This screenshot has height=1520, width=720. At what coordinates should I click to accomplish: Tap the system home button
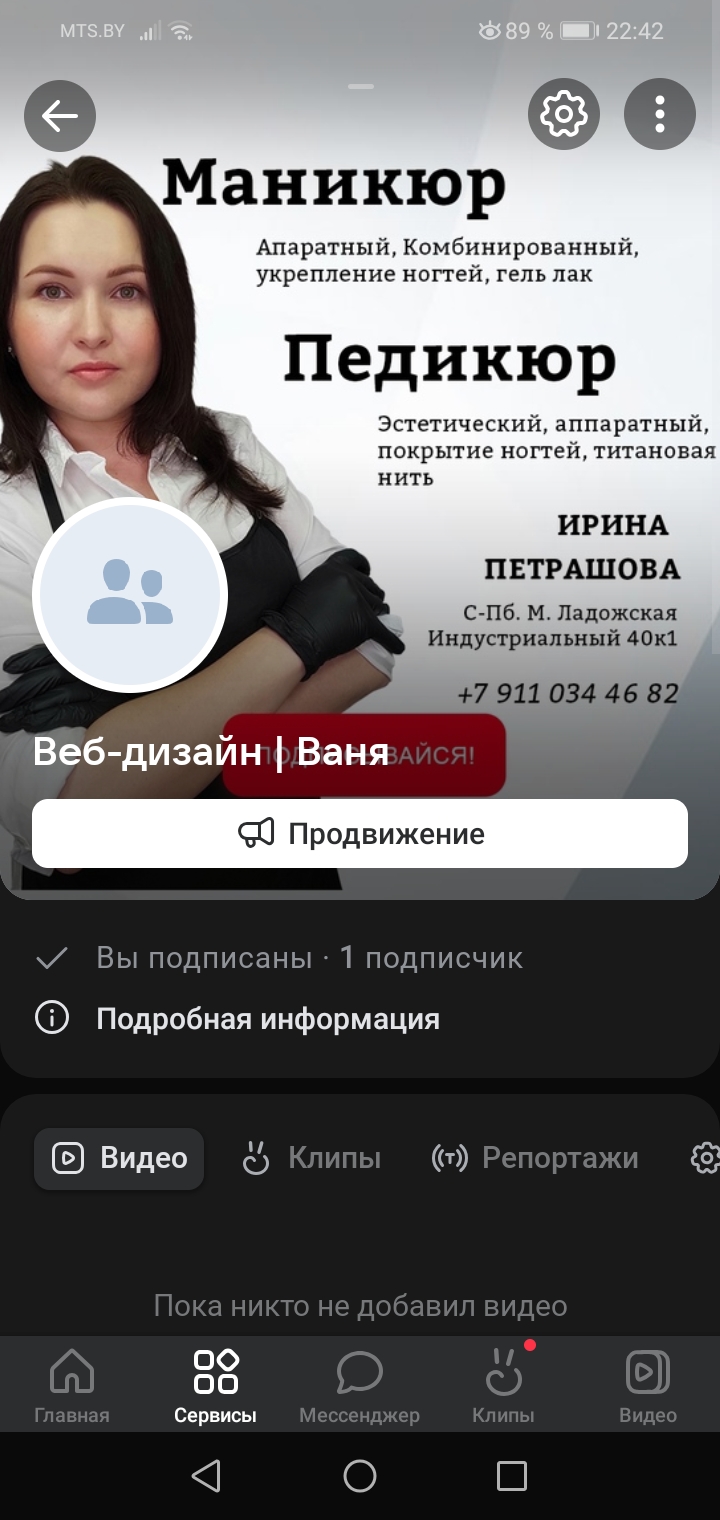(x=360, y=1476)
